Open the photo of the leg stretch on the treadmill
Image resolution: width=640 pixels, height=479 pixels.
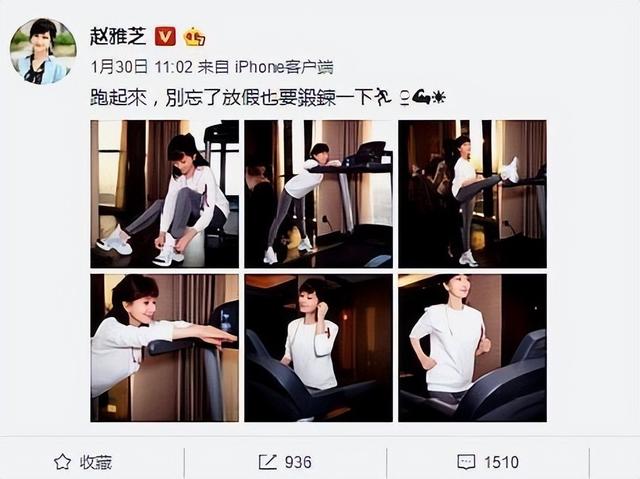pos(472,193)
